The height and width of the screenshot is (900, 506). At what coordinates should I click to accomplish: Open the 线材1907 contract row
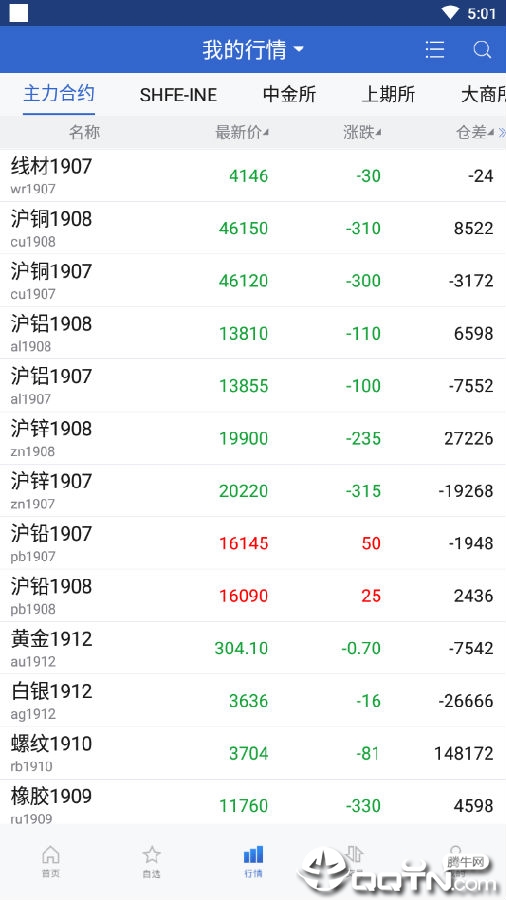coord(253,176)
